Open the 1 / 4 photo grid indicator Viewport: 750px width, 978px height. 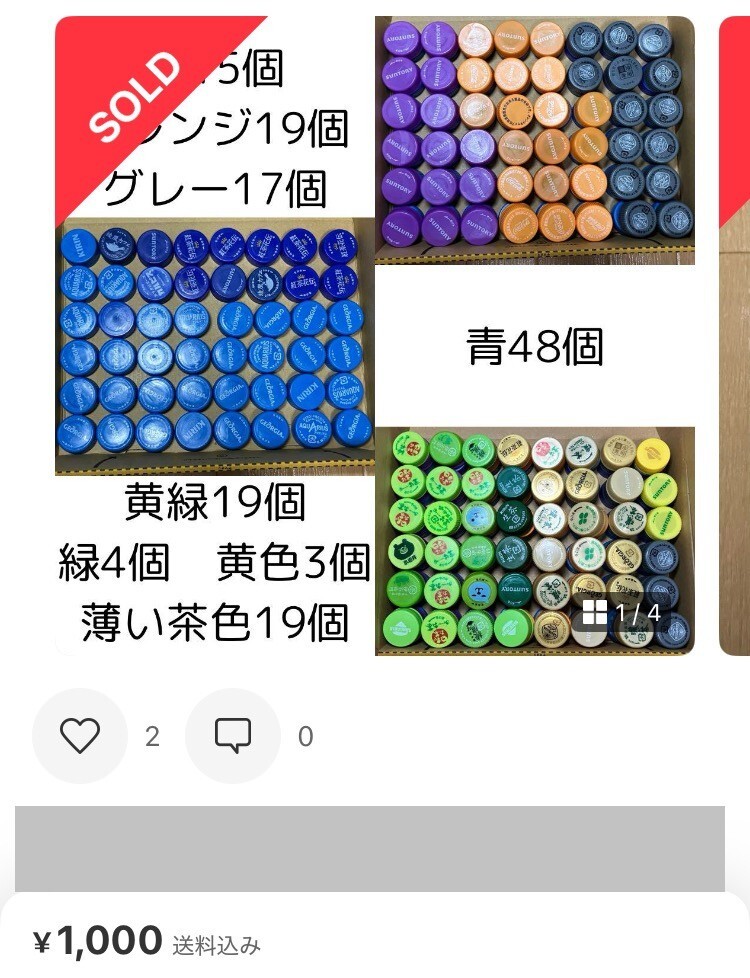(x=621, y=612)
